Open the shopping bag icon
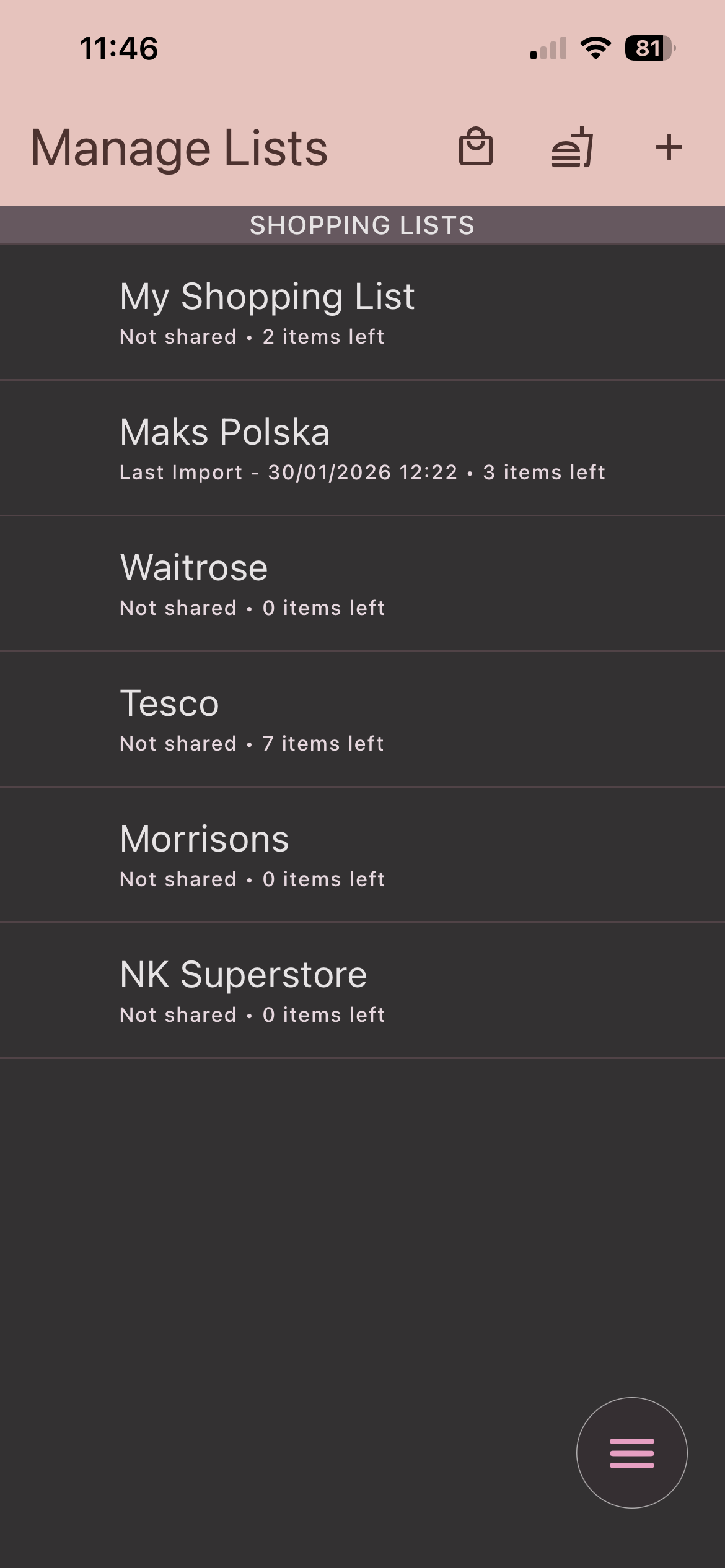Image resolution: width=725 pixels, height=1568 pixels. coord(475,147)
